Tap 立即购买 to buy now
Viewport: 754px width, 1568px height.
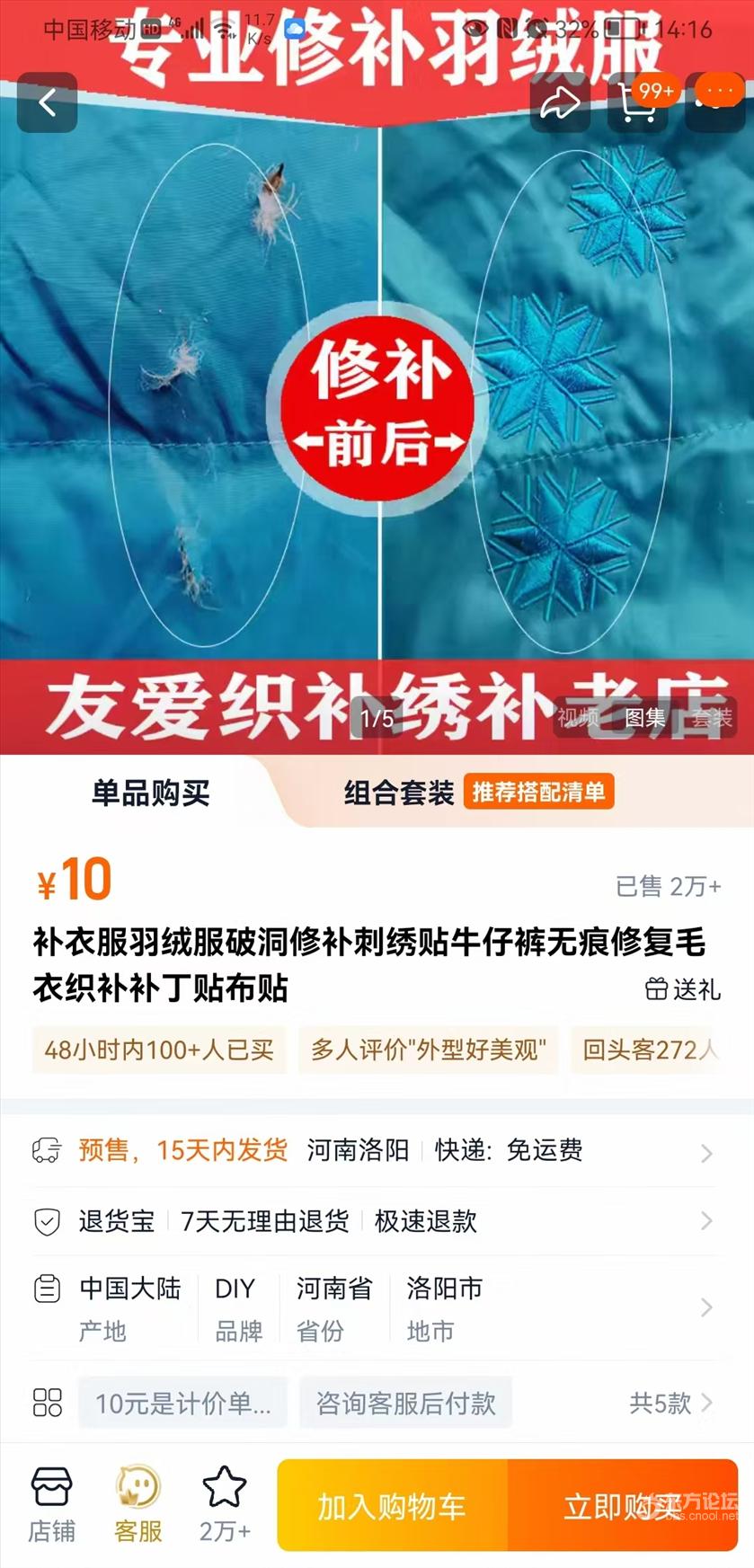(622, 1507)
